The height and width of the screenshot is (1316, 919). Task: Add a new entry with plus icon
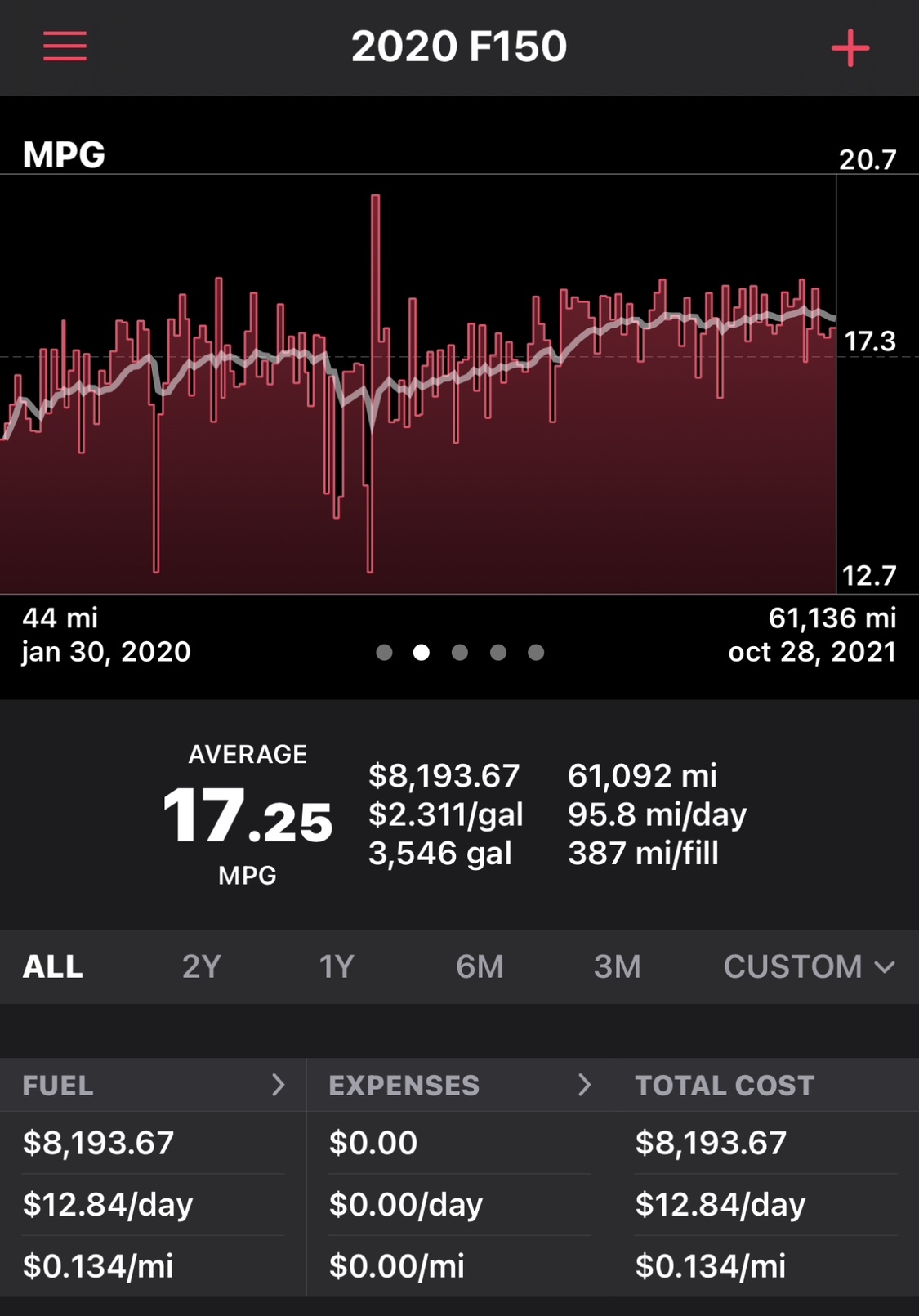click(x=850, y=48)
